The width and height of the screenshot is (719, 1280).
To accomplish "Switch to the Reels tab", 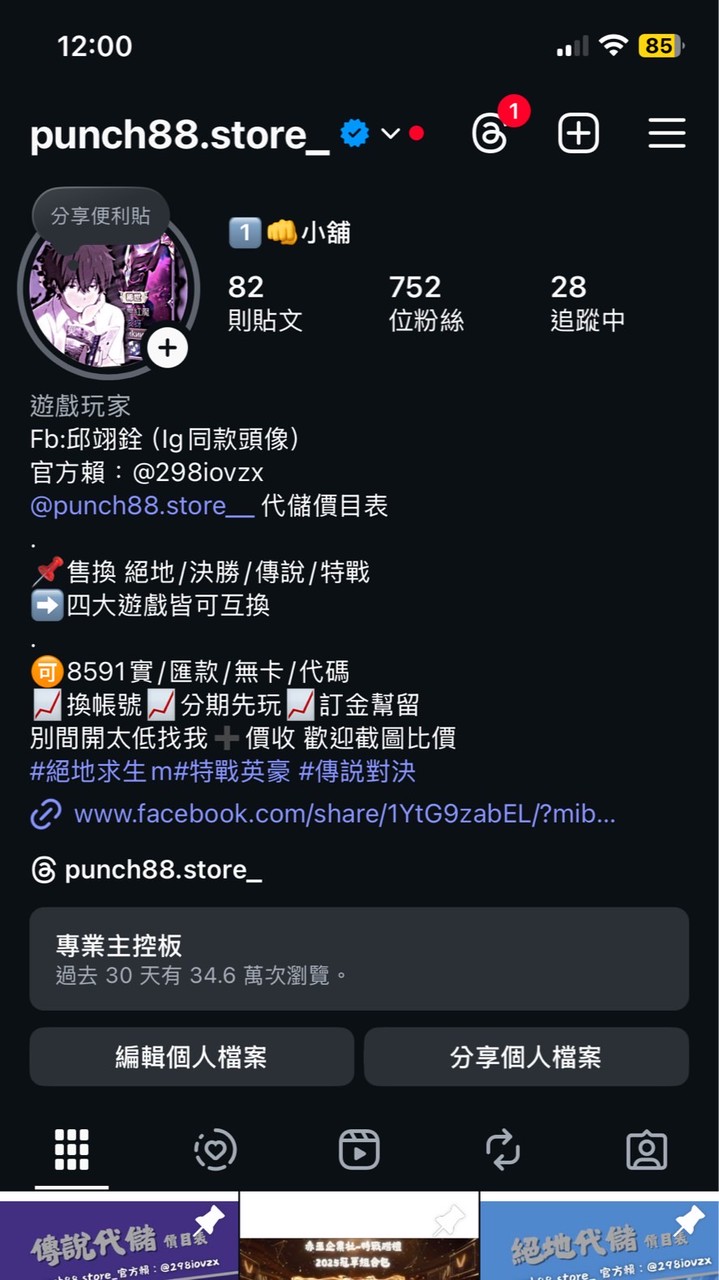I will coord(359,1150).
